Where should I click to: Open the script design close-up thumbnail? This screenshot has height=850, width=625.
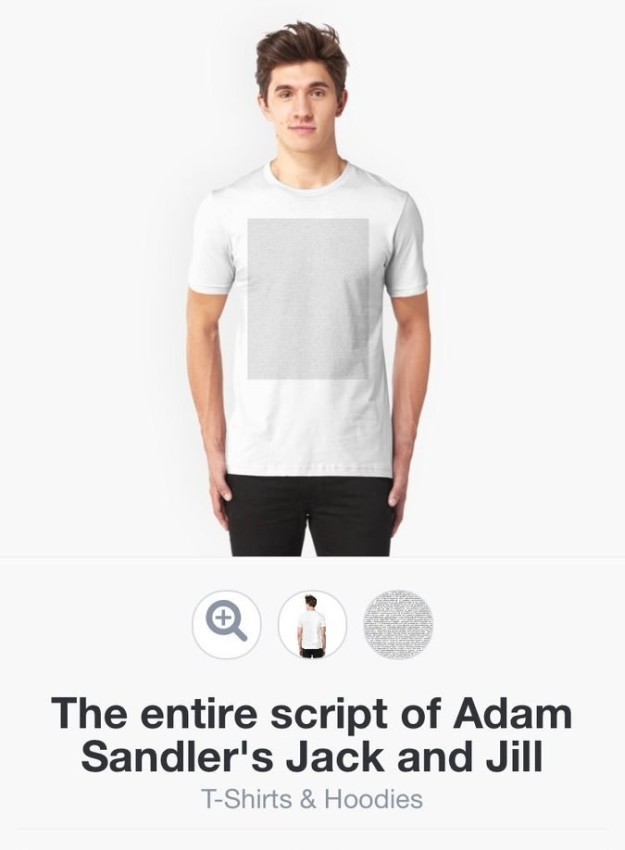[x=398, y=624]
